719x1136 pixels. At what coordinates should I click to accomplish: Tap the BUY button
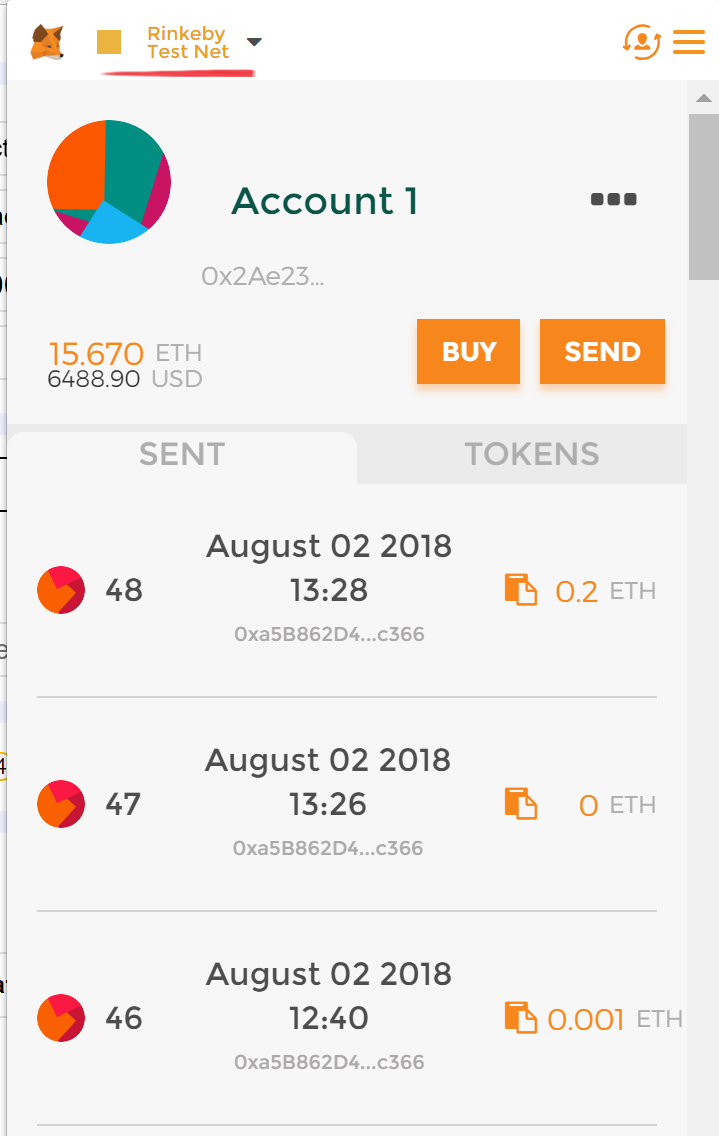[x=468, y=352]
